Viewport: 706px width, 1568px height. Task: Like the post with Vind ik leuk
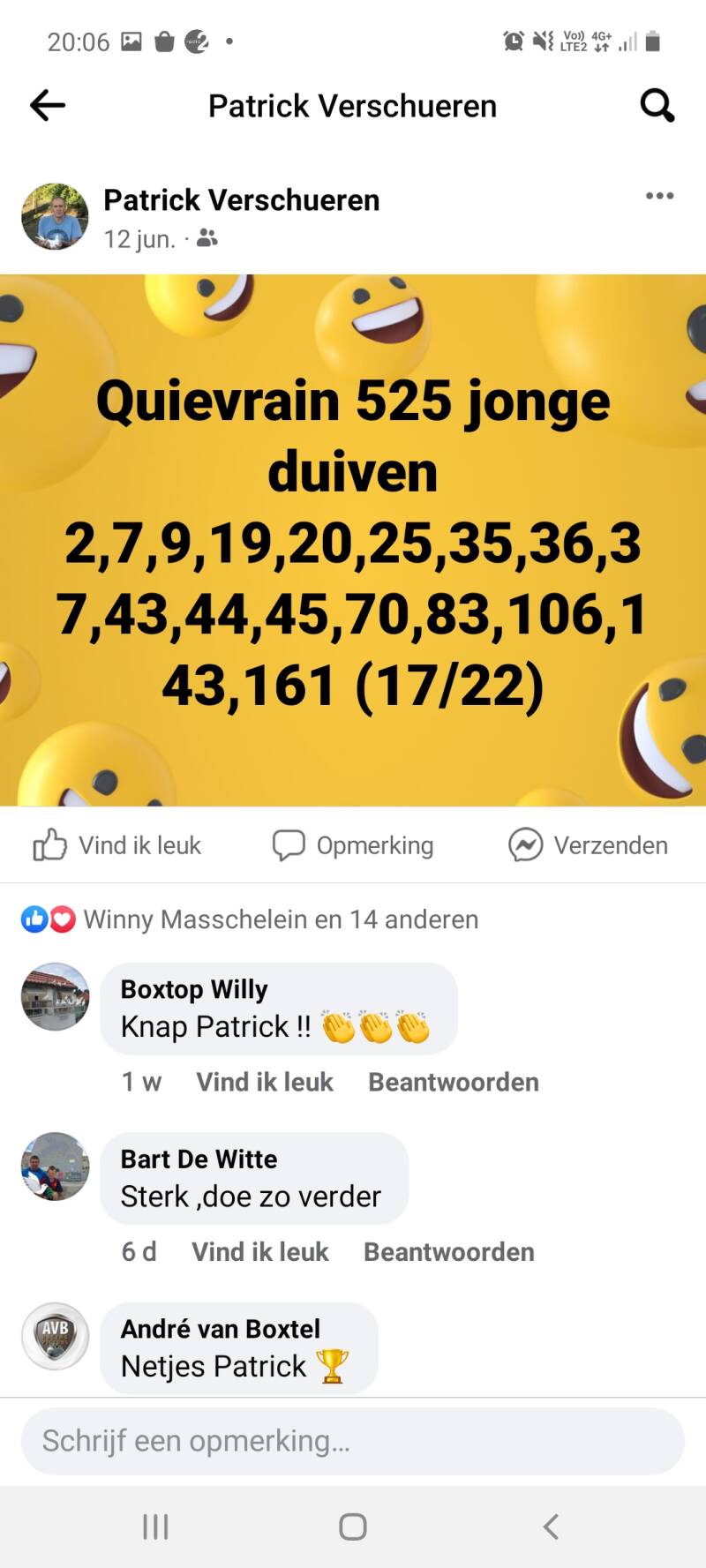tap(117, 845)
